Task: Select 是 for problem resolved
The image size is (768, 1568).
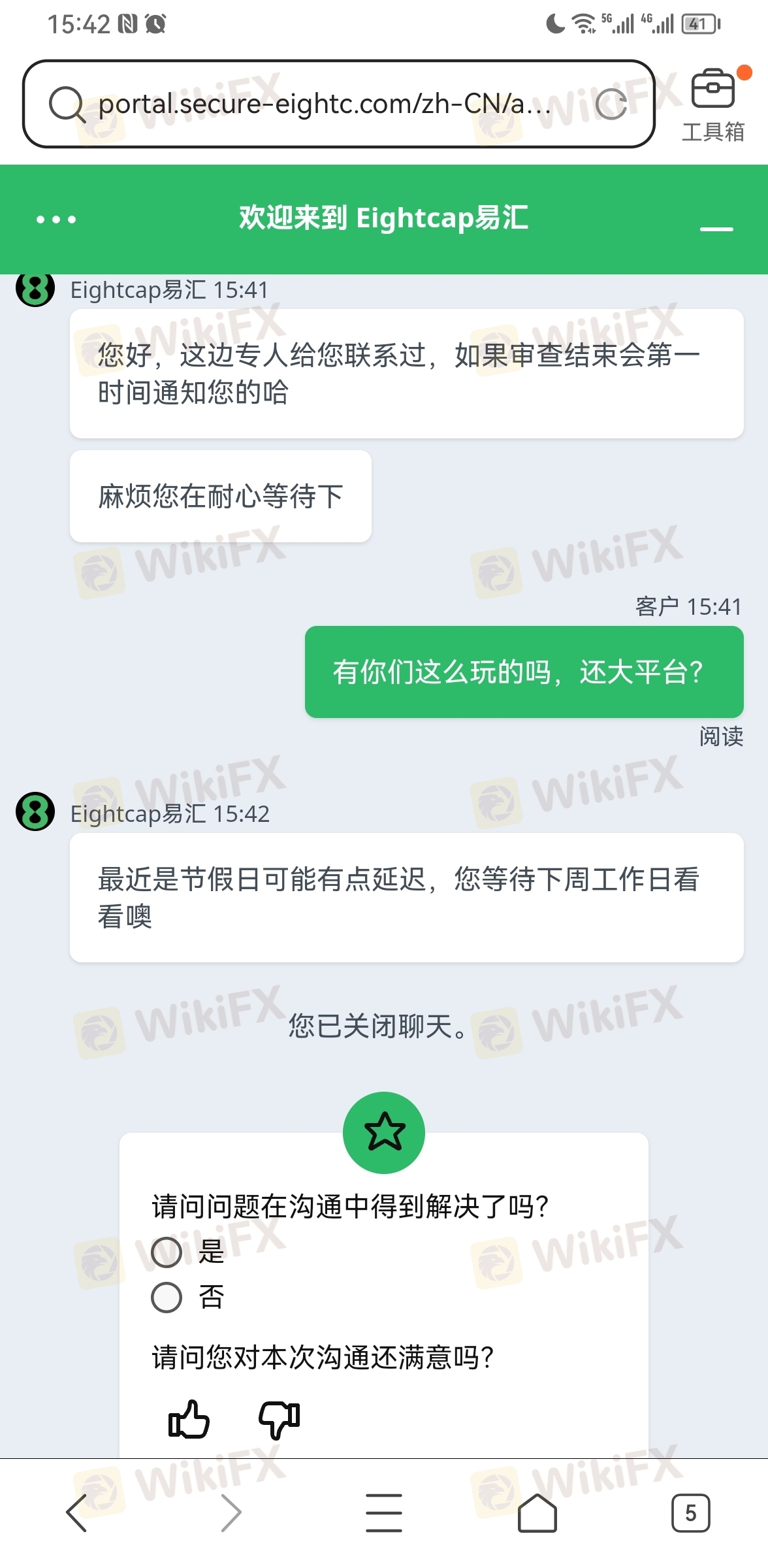Action: 167,1252
